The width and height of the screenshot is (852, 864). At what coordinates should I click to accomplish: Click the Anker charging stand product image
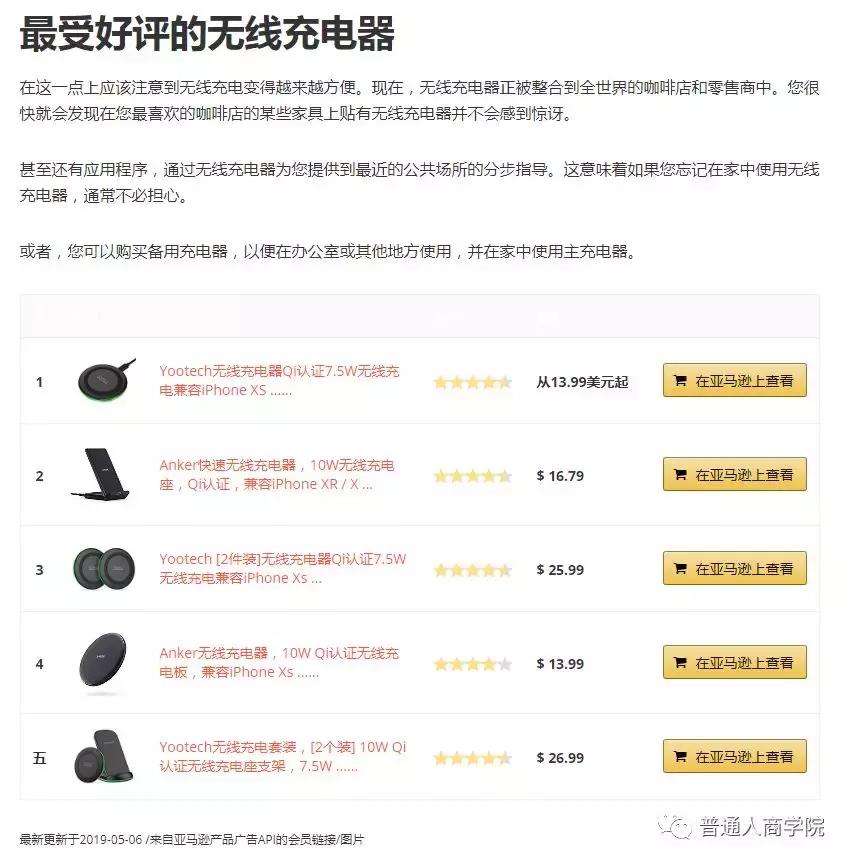pos(103,475)
